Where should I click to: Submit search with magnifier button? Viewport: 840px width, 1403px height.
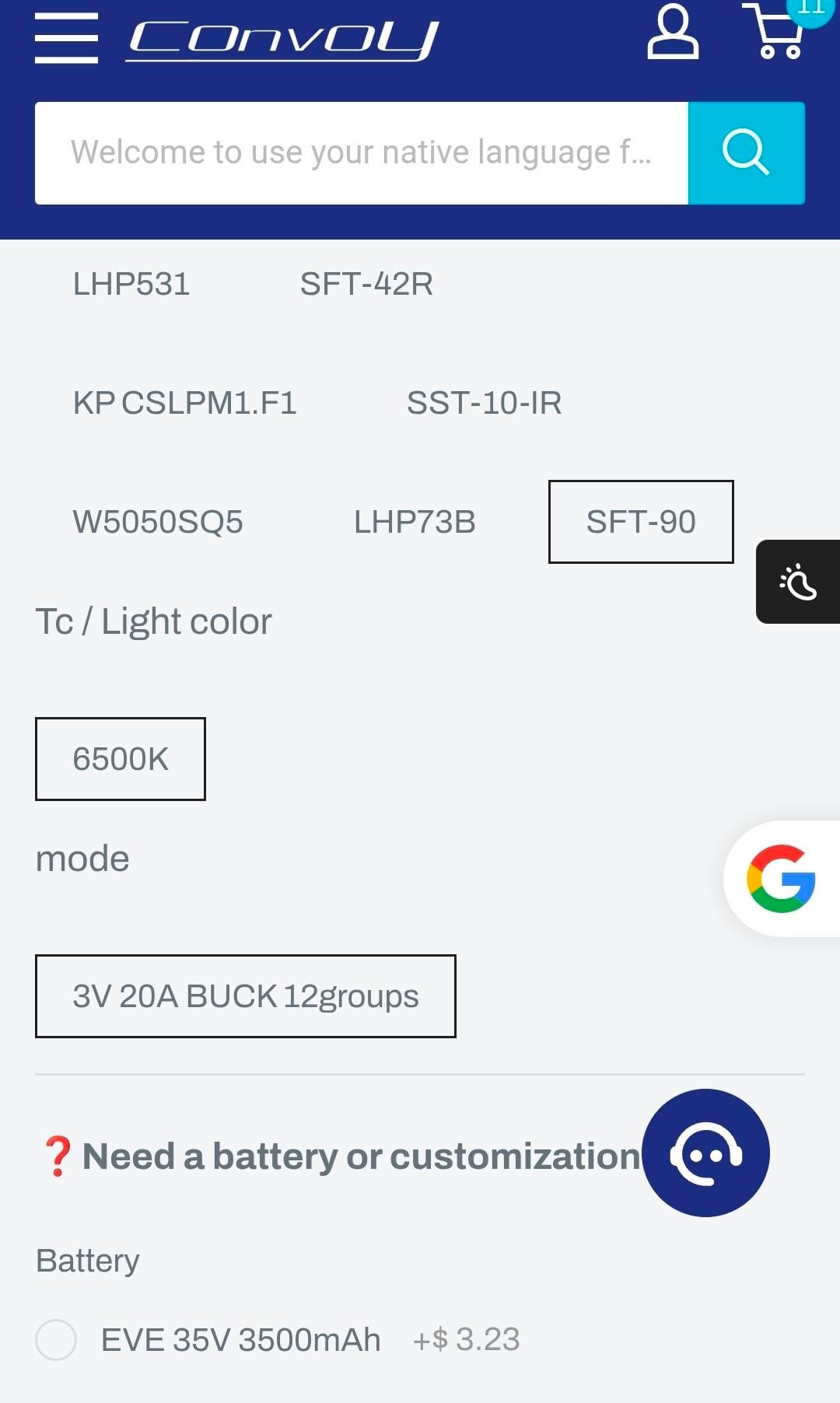pos(746,153)
